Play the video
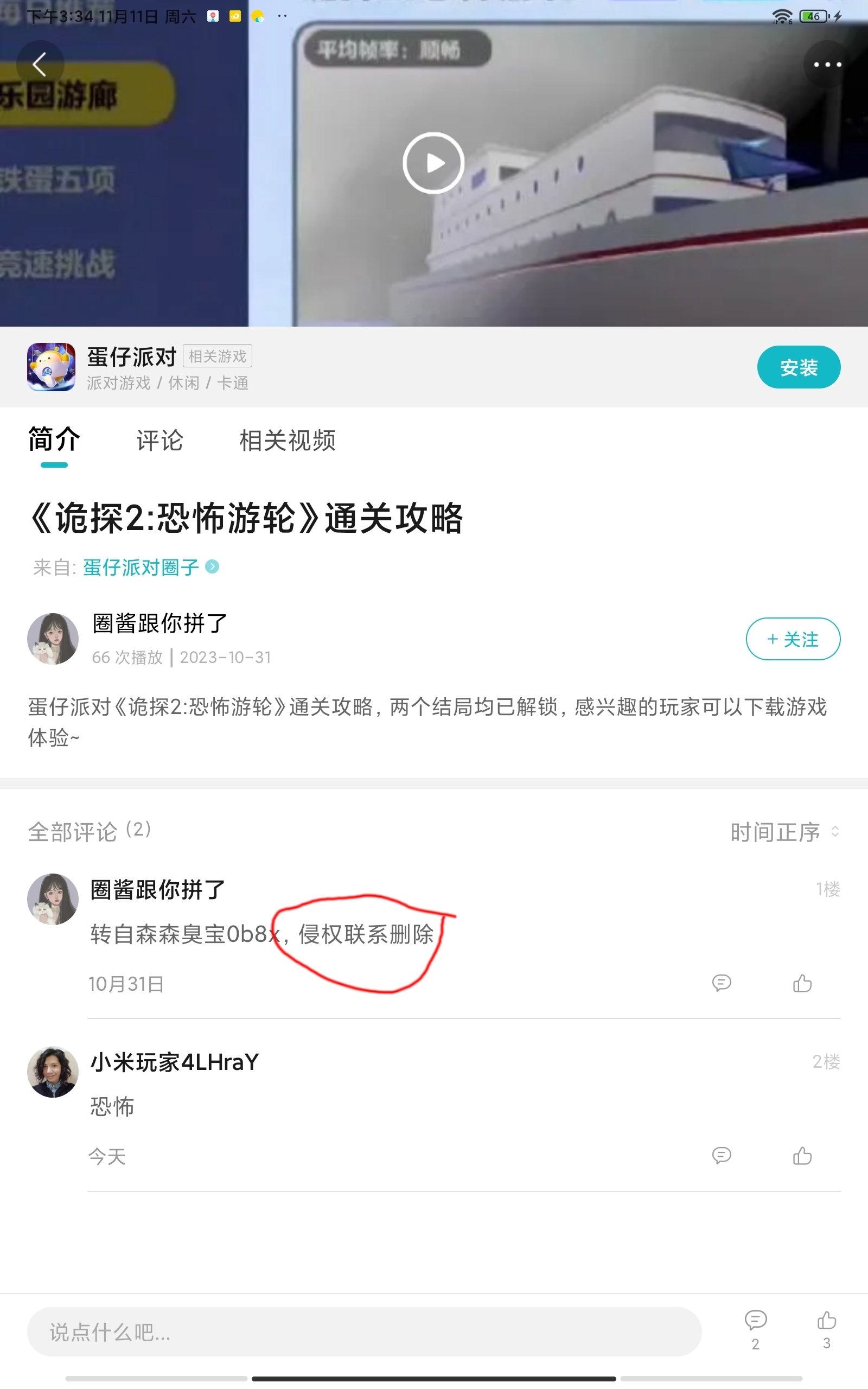The image size is (868, 1389). click(x=433, y=163)
